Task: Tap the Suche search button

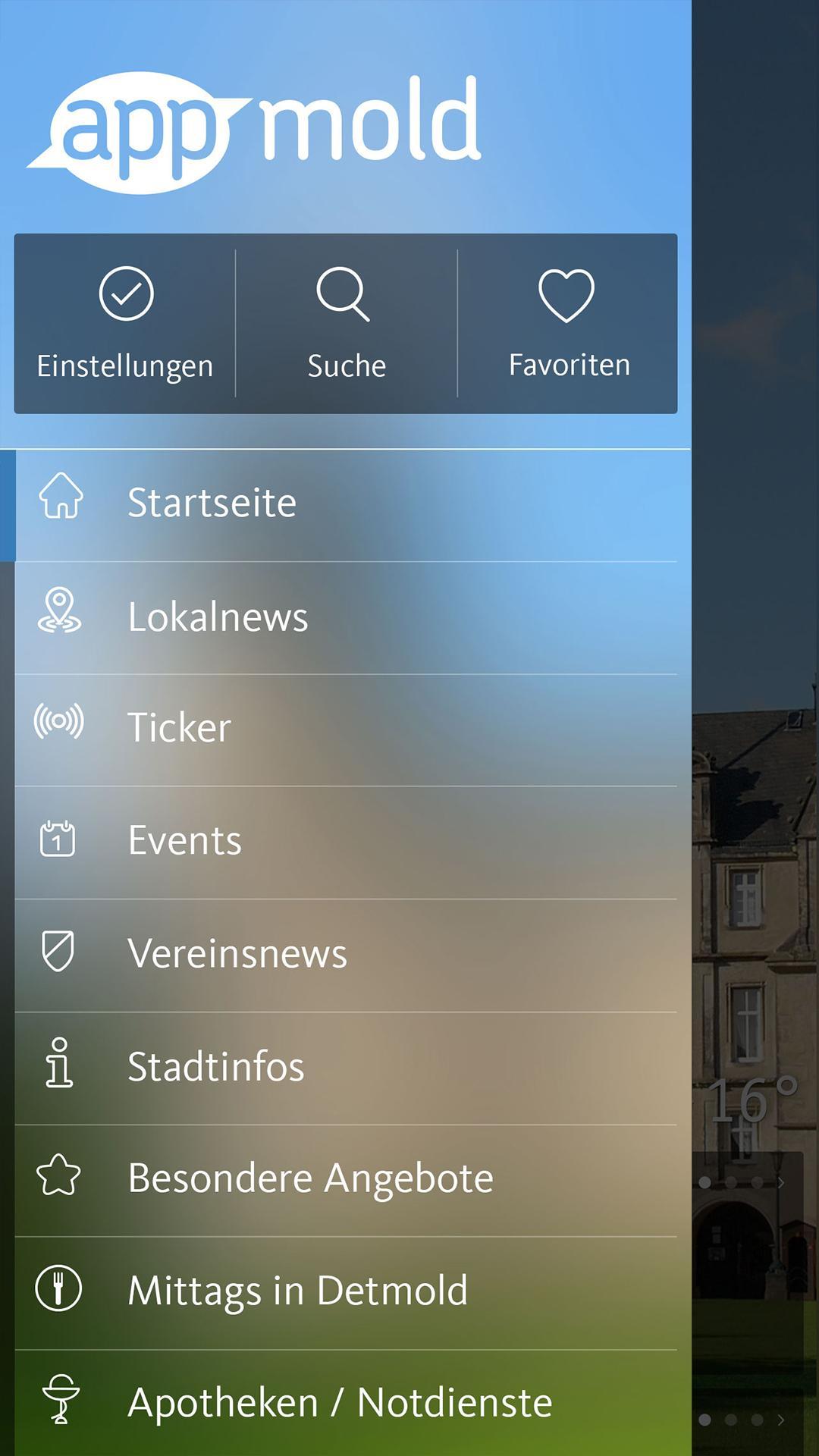Action: click(347, 324)
